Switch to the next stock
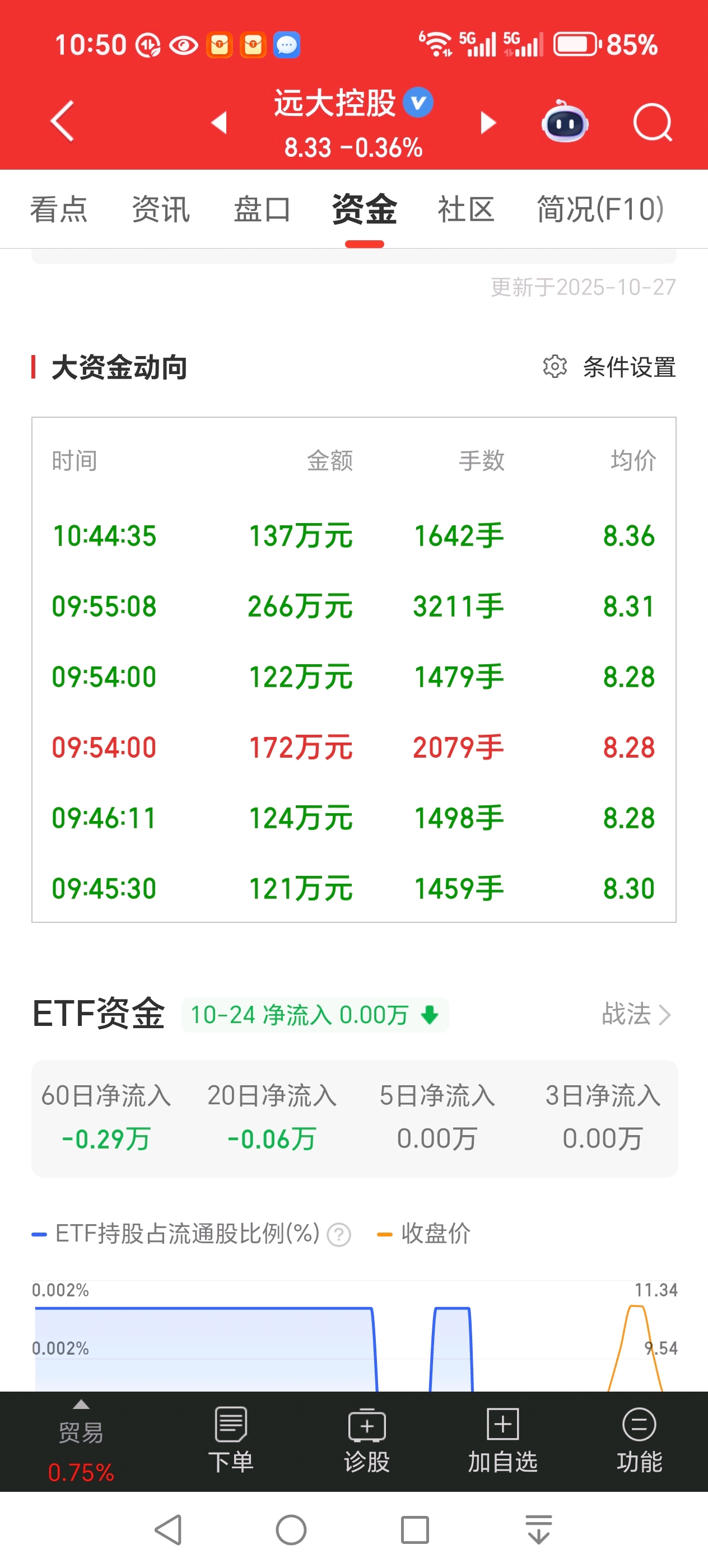Viewport: 708px width, 1568px height. (488, 122)
